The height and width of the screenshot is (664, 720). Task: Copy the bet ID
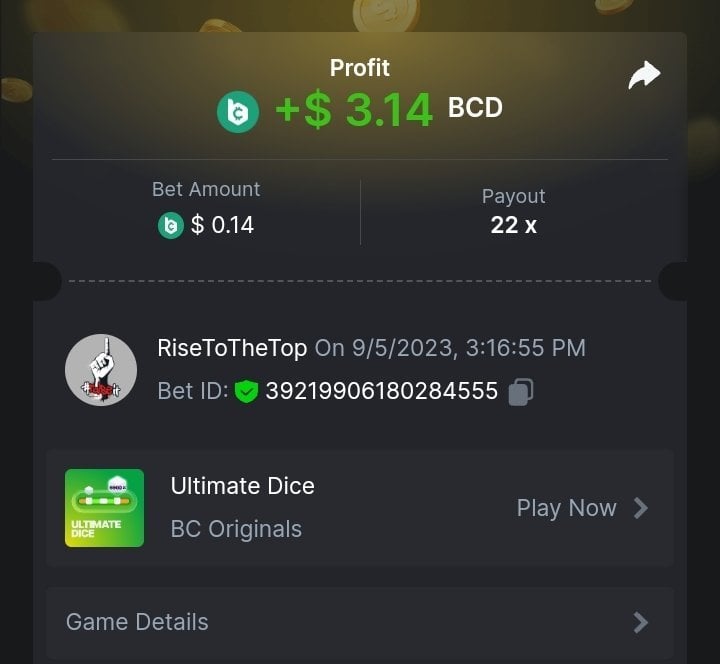point(520,392)
